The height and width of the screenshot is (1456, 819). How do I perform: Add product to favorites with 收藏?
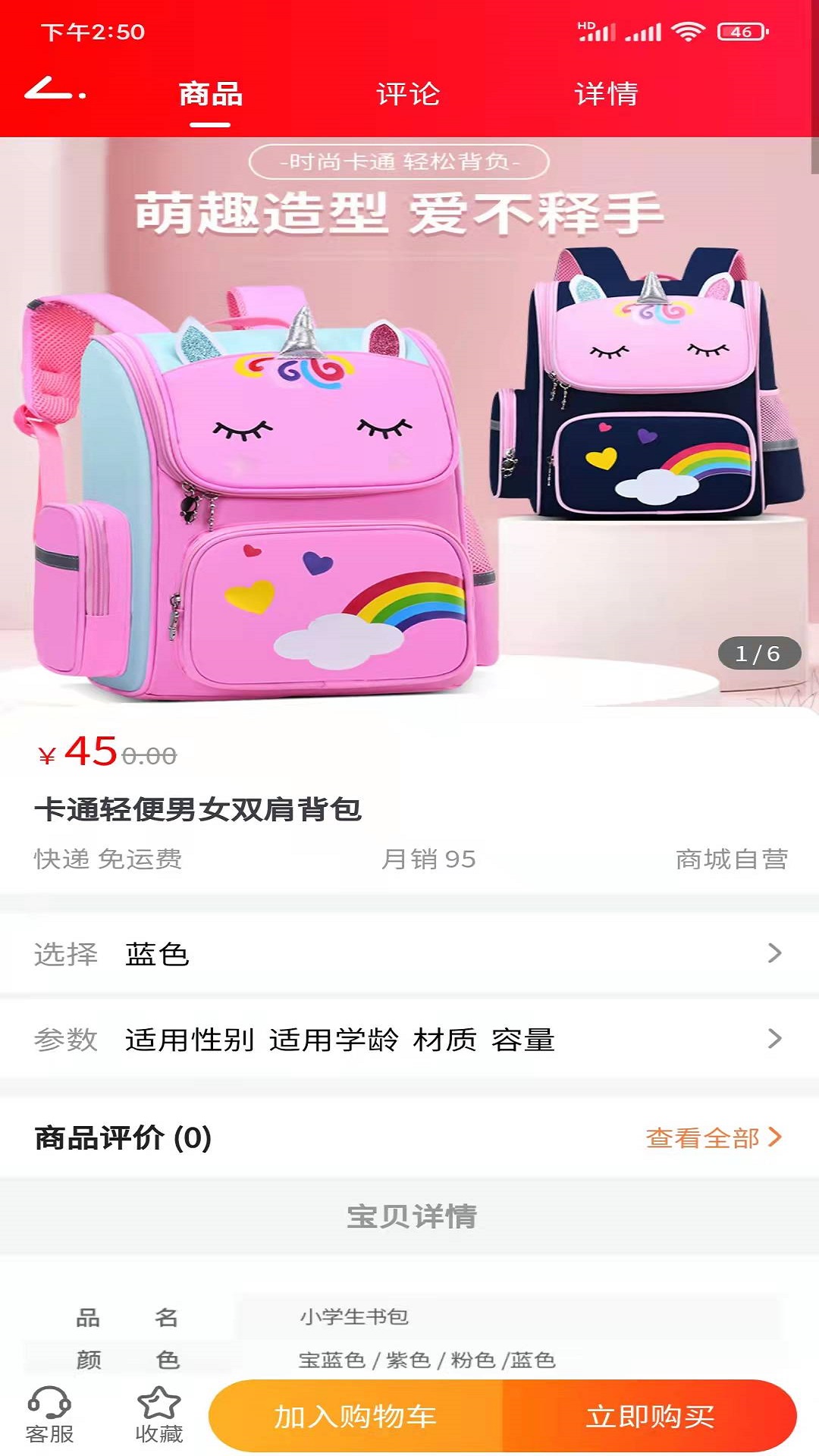click(x=158, y=1415)
